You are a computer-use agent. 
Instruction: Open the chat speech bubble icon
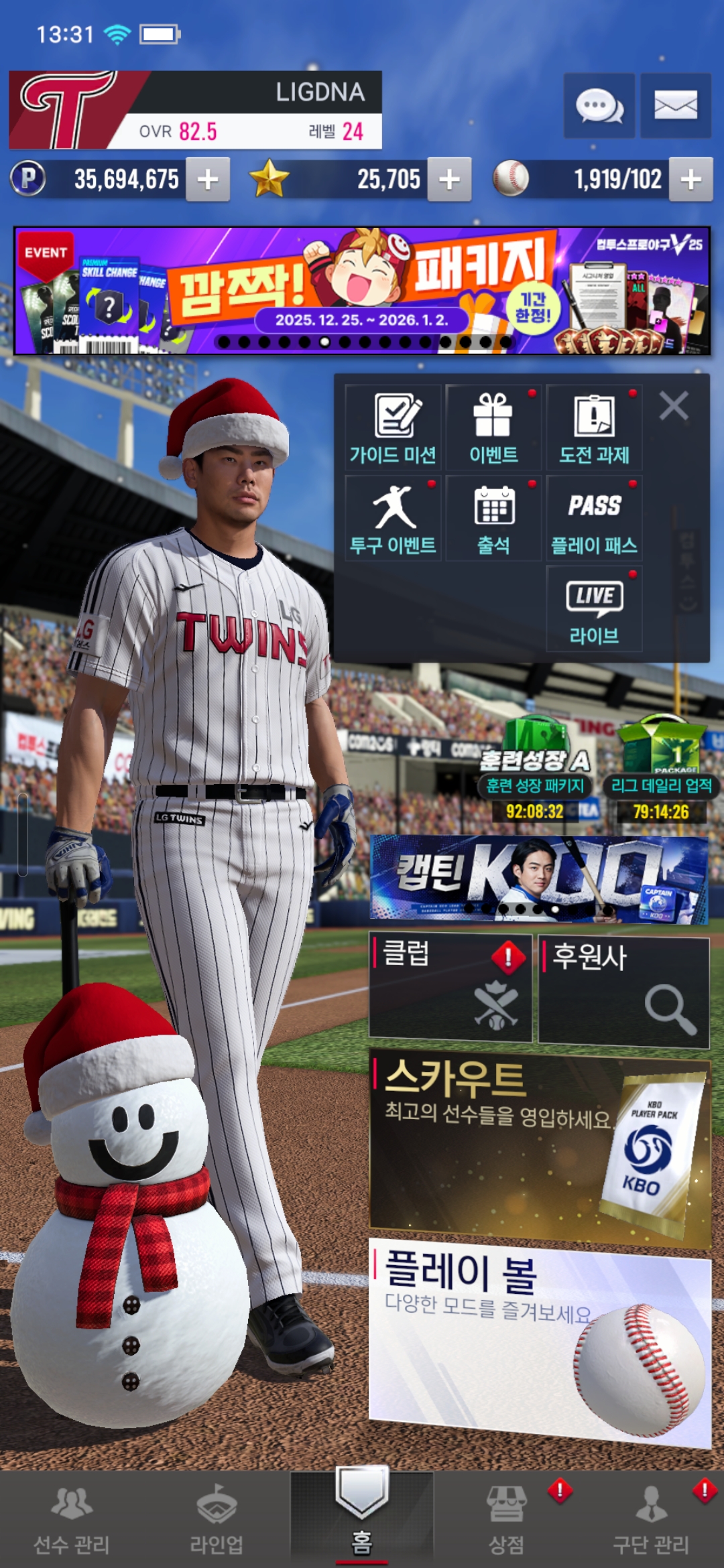tap(599, 106)
